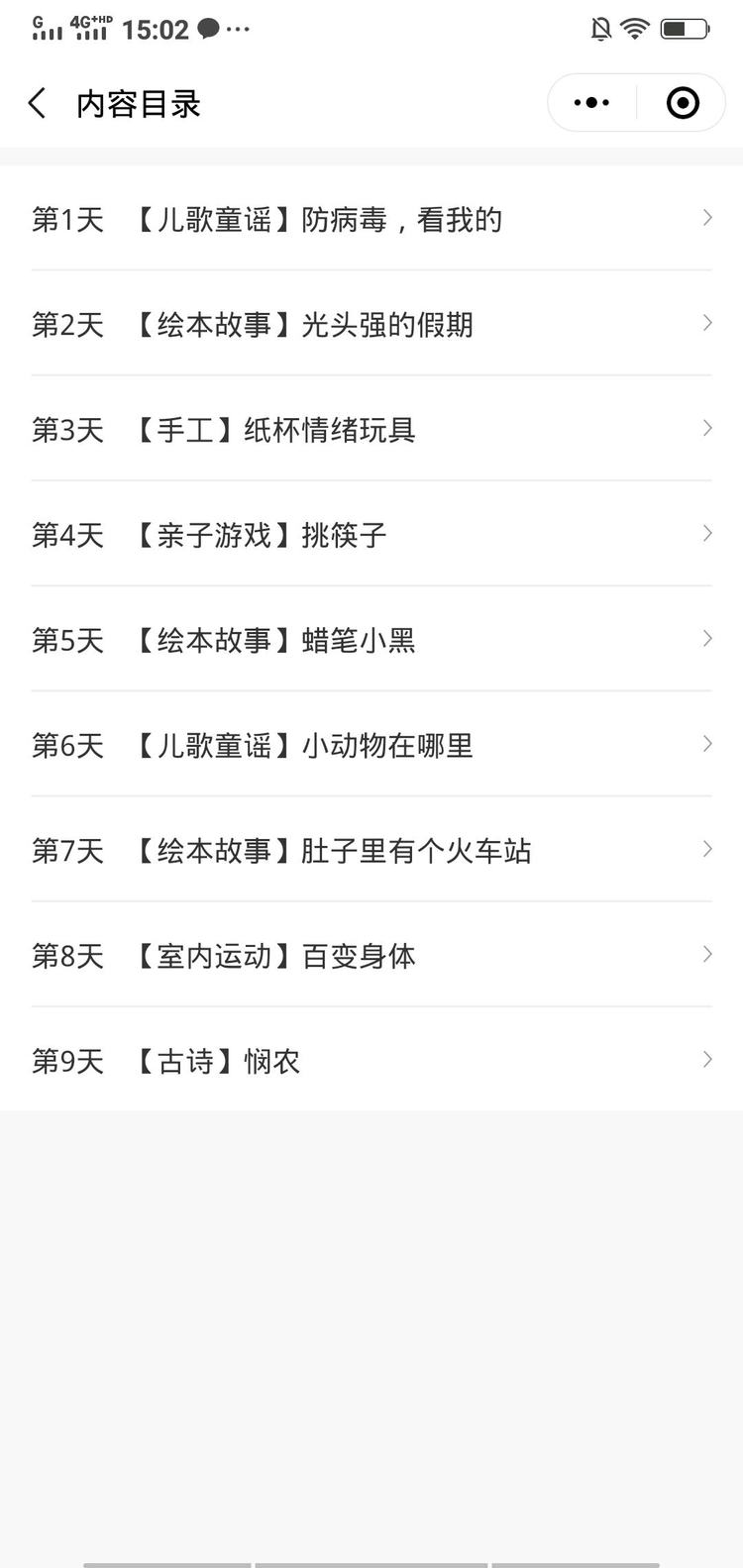Open the mini program three-dot menu

[591, 103]
